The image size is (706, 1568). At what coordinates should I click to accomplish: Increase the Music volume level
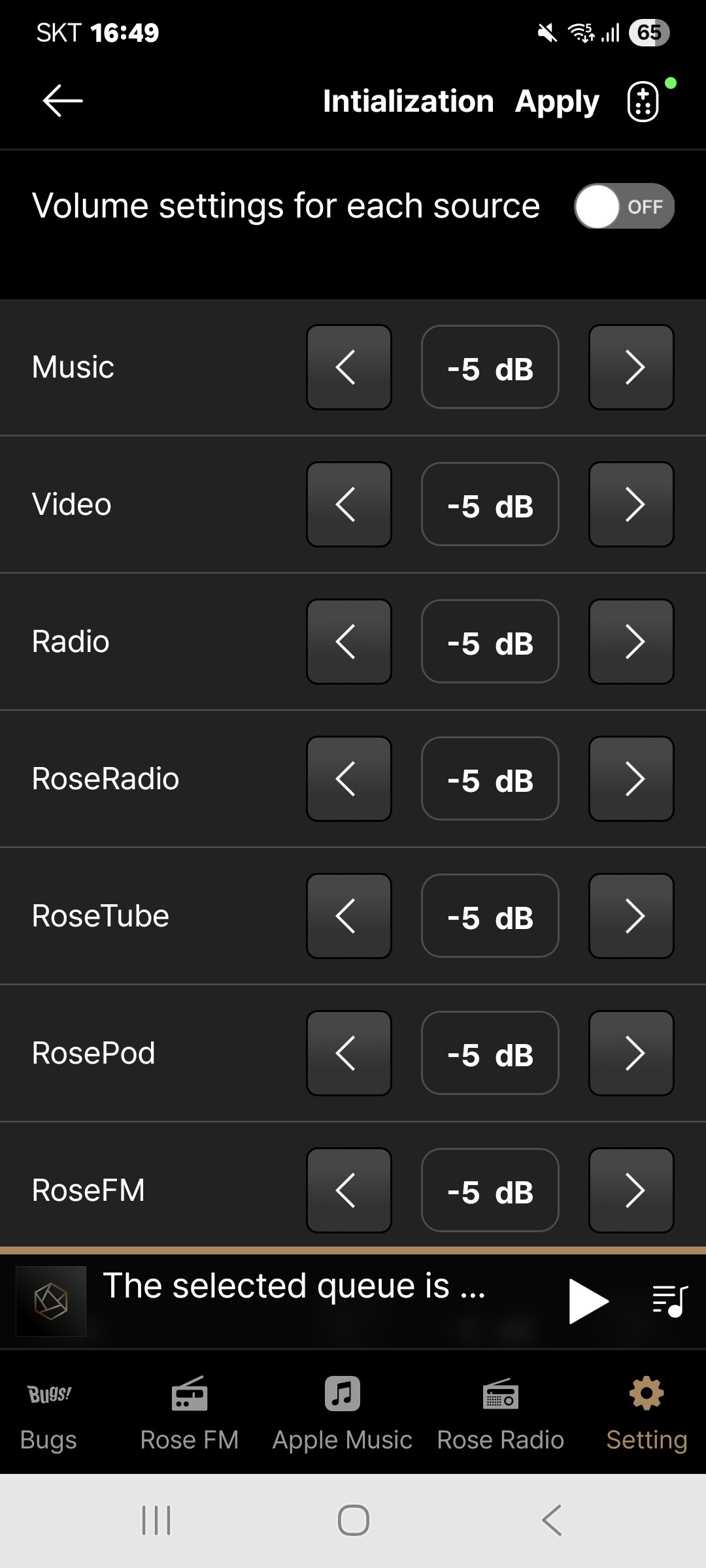631,367
